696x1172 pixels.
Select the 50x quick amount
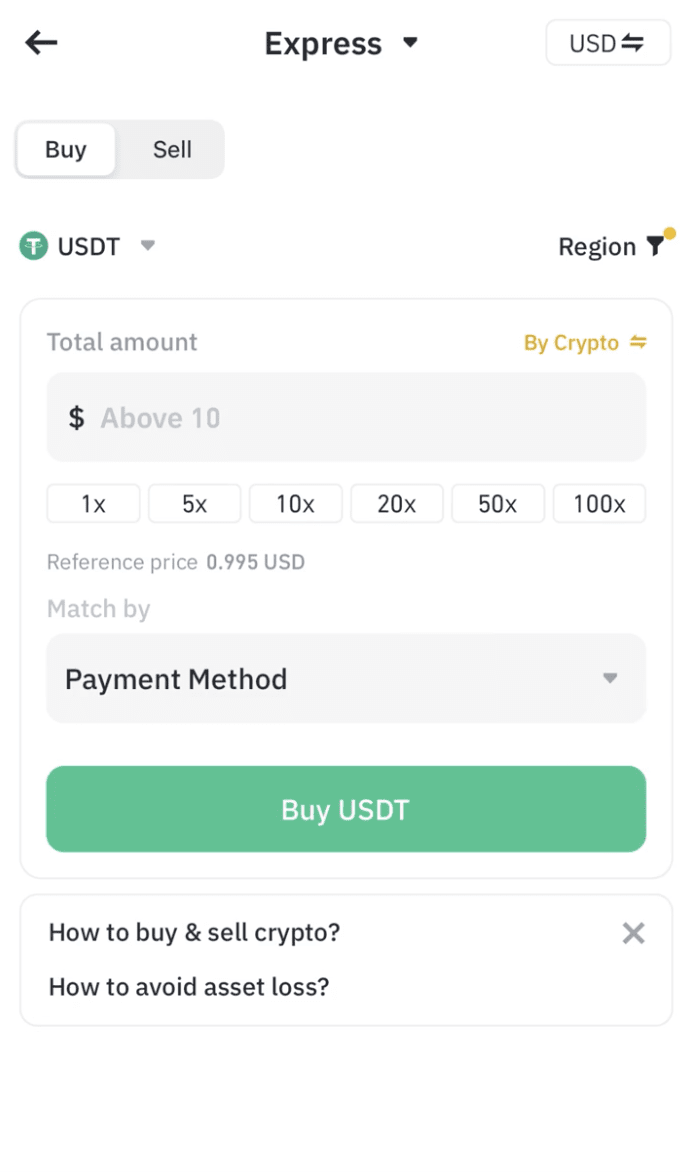click(497, 504)
